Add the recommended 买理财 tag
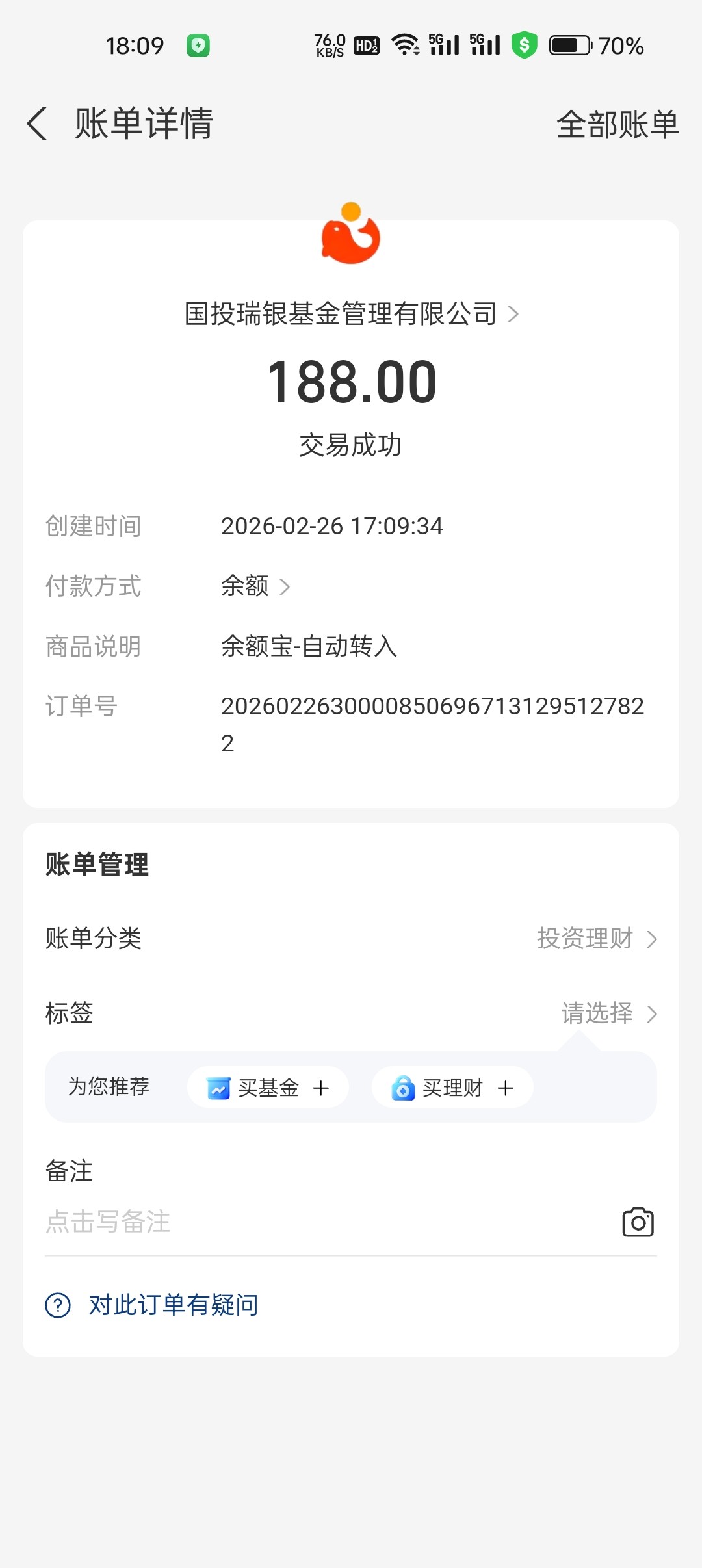 pyautogui.click(x=452, y=1087)
